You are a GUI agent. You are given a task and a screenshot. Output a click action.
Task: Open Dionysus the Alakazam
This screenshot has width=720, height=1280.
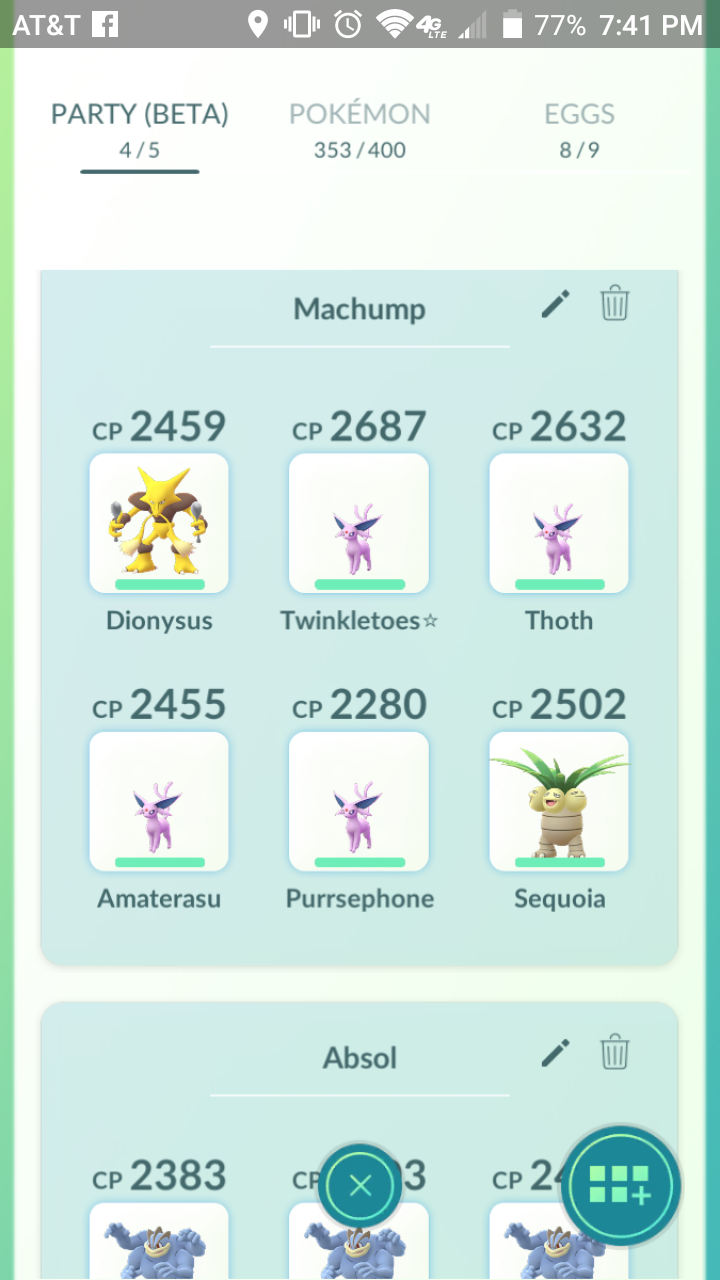[159, 523]
